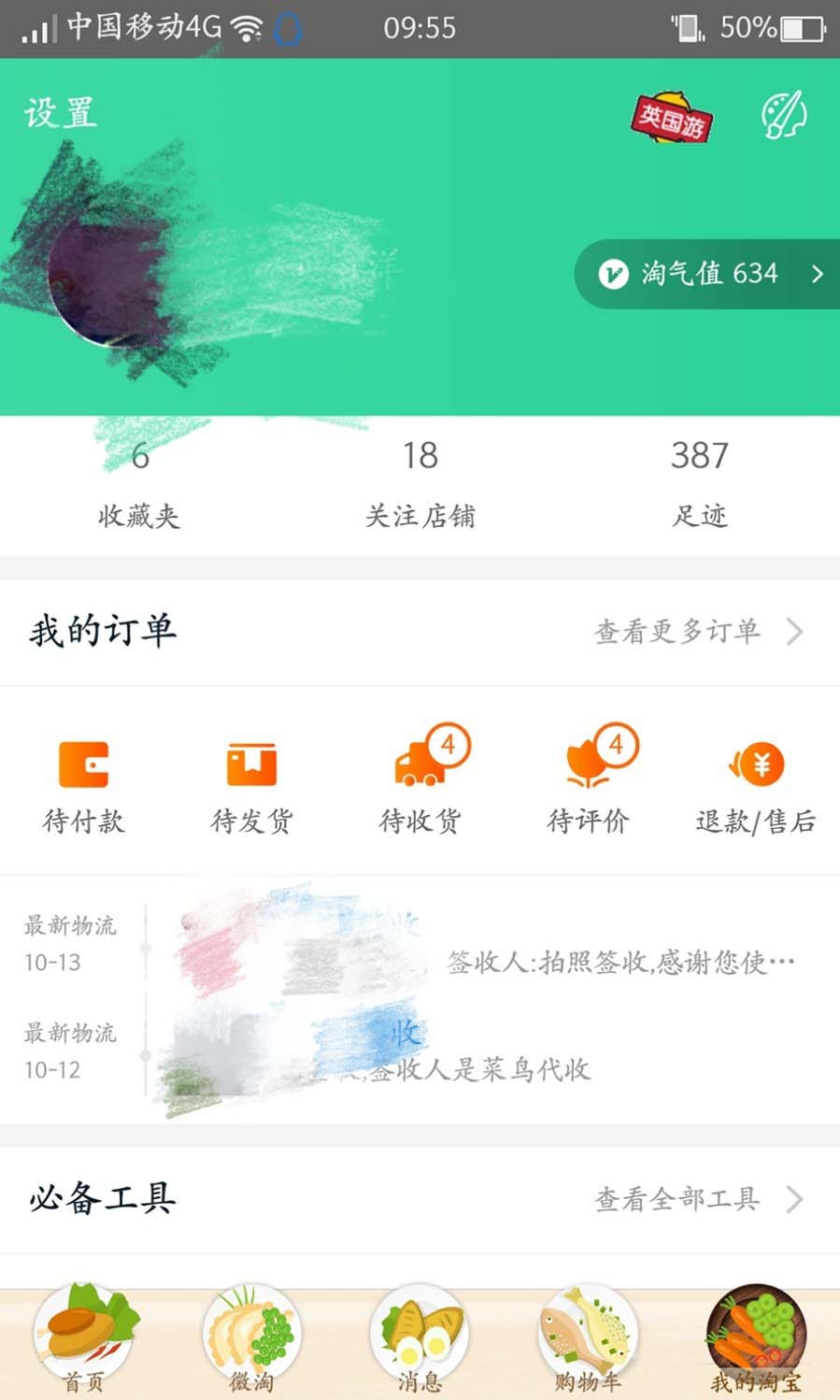Check 待收货 orders
Image resolution: width=840 pixels, height=1400 pixels.
pos(420,785)
